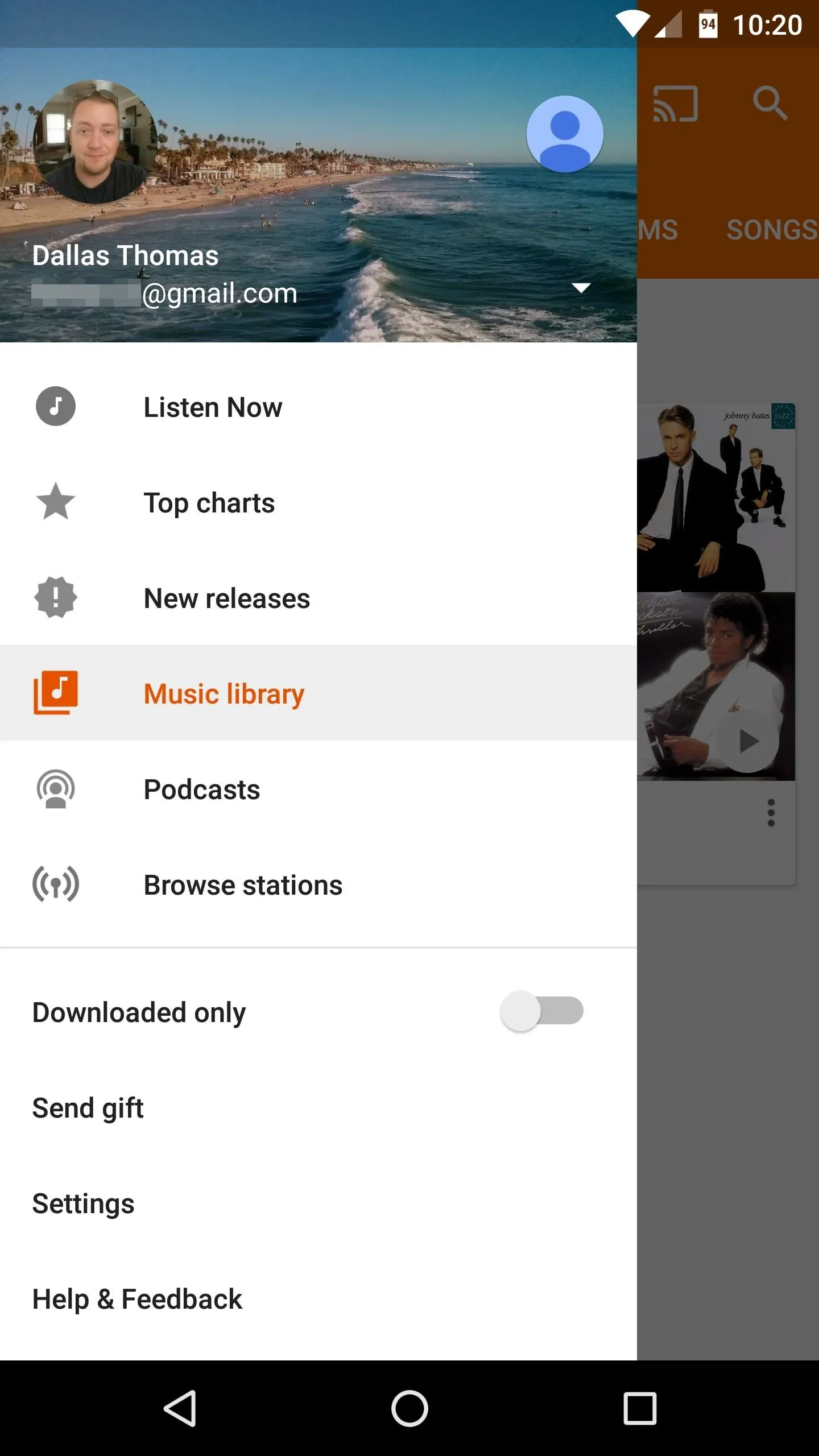
Task: Open Browse stations
Action: pos(318,885)
